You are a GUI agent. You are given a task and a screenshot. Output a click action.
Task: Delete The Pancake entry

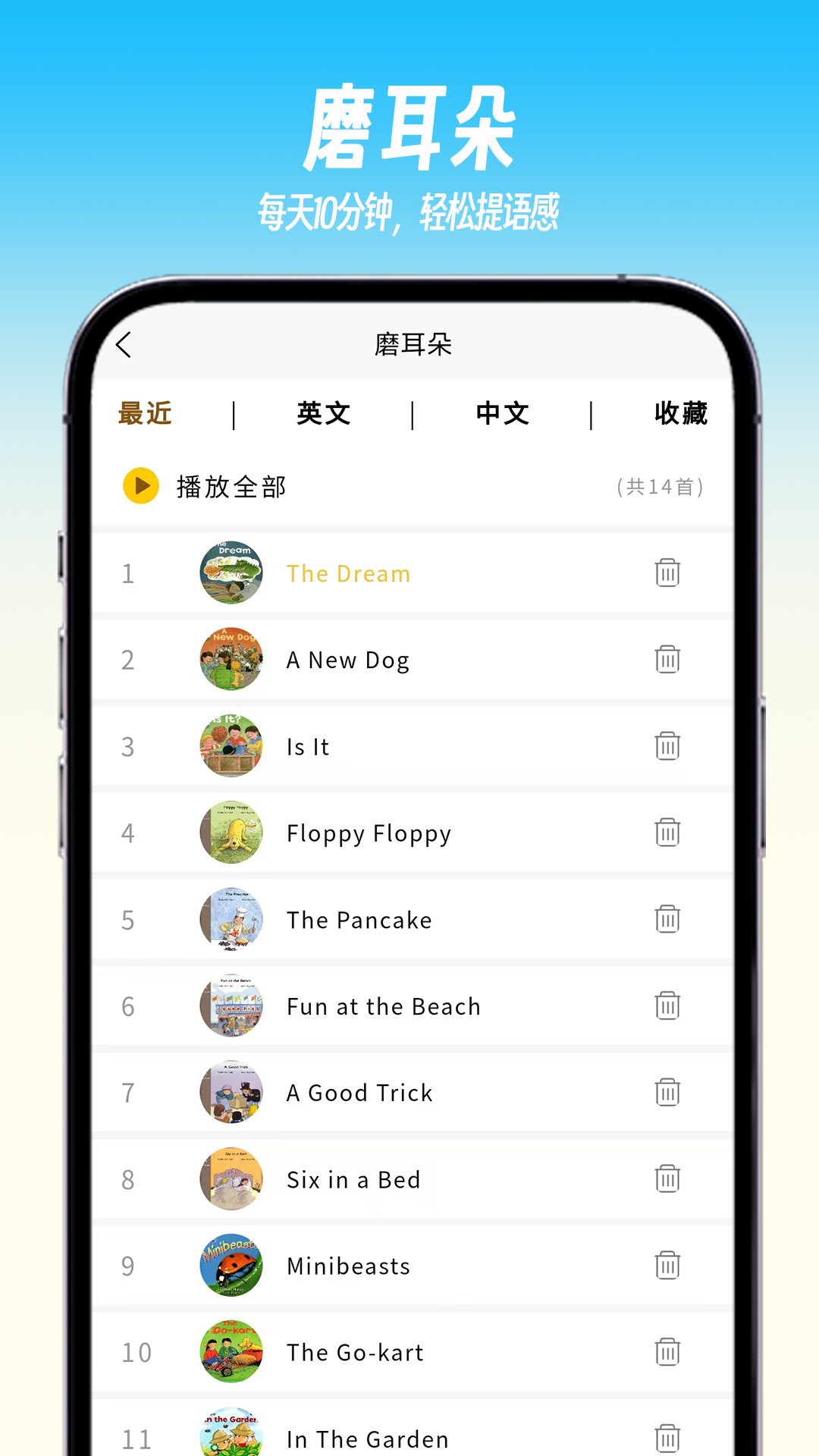(x=667, y=919)
